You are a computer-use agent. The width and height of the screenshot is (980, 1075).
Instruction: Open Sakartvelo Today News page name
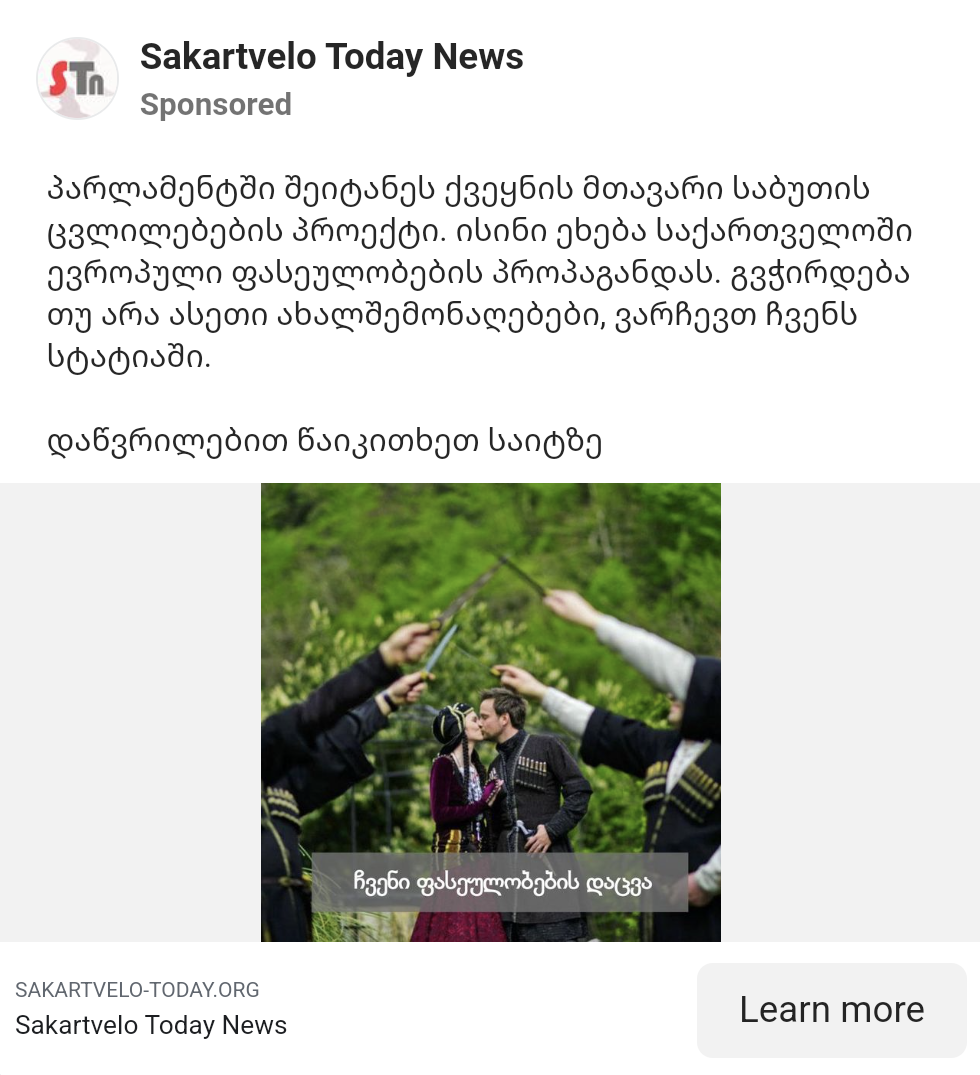331,57
